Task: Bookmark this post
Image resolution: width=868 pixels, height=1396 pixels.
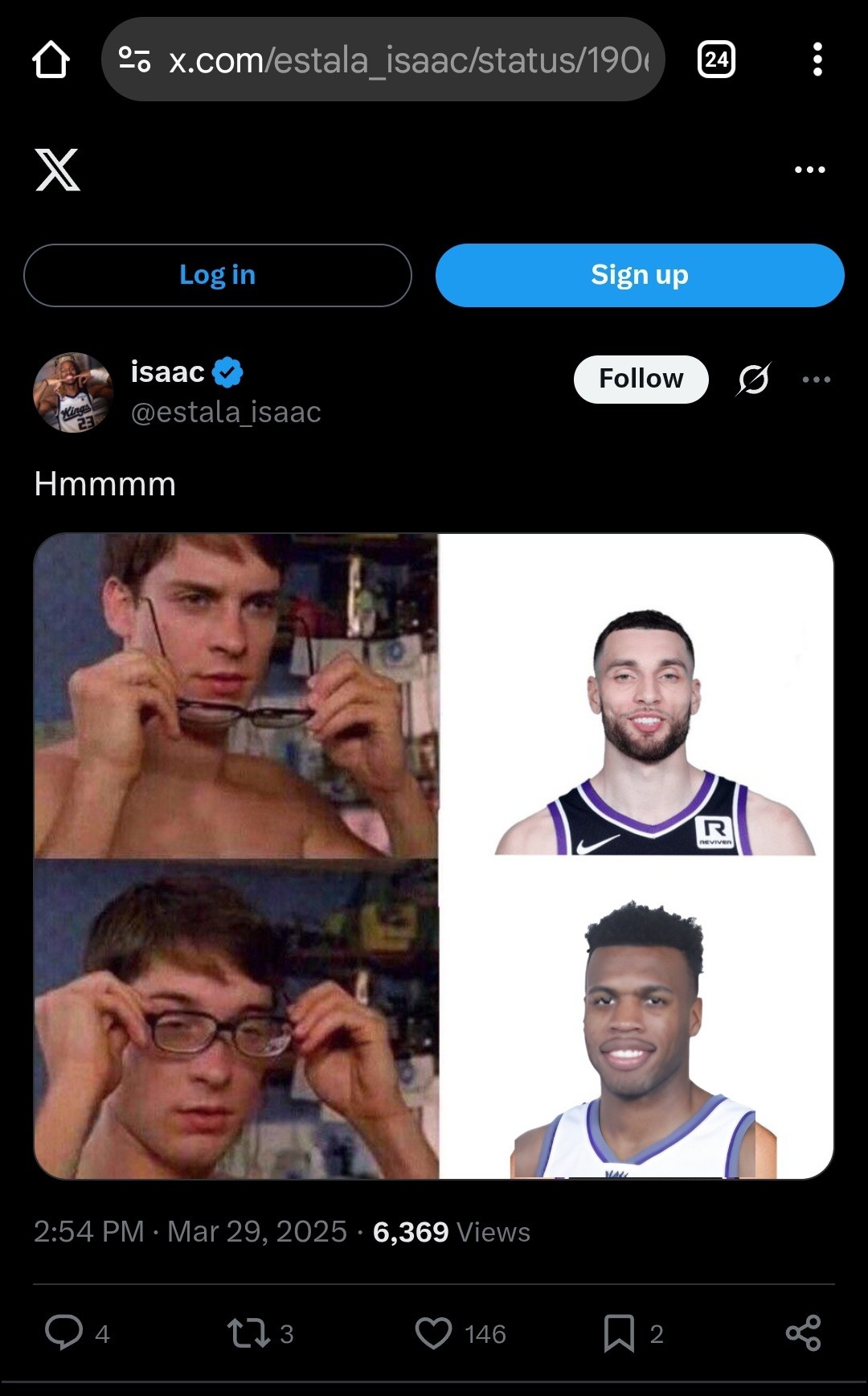Action: (619, 1332)
